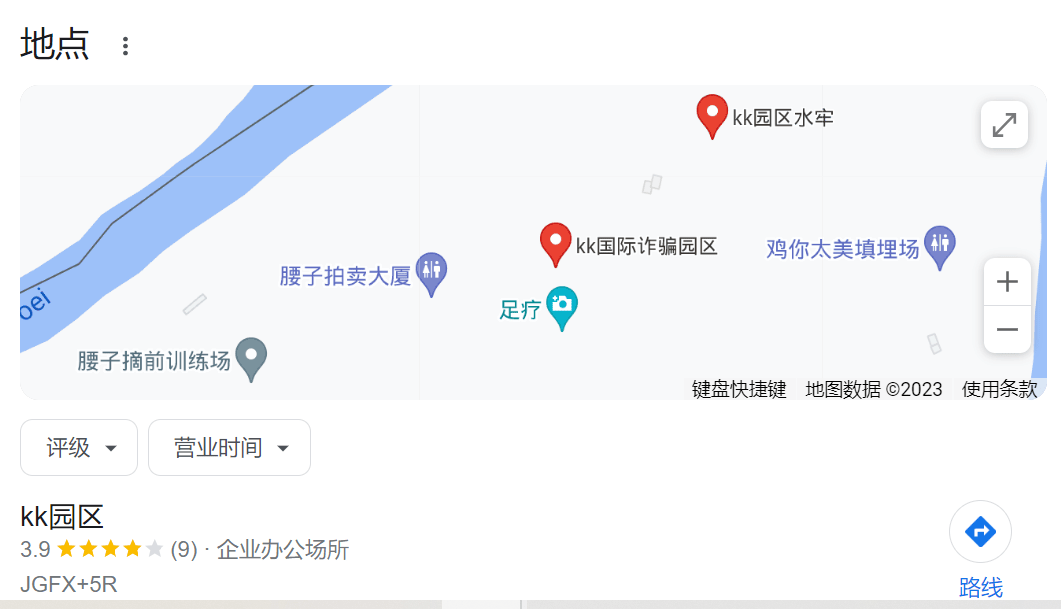Open 使用条款 link on the map
The width and height of the screenshot is (1061, 609).
tap(999, 389)
